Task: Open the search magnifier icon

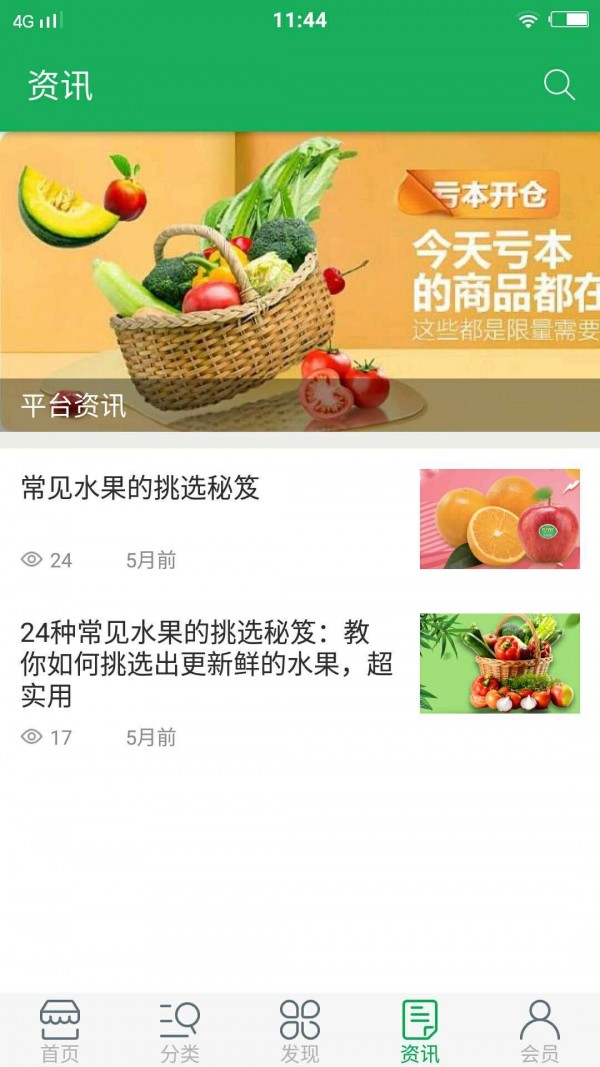Action: pyautogui.click(x=559, y=85)
